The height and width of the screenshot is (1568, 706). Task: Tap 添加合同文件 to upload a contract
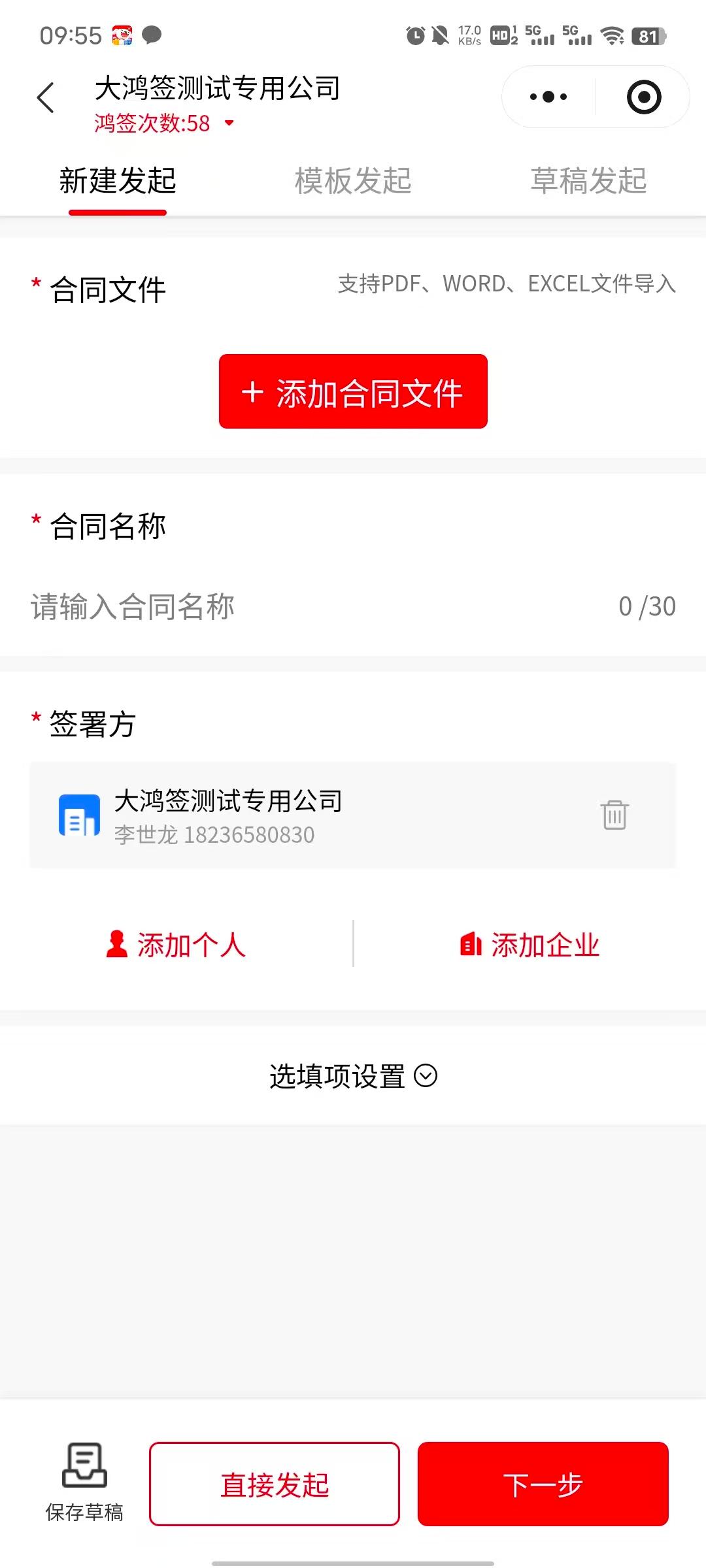click(x=353, y=392)
